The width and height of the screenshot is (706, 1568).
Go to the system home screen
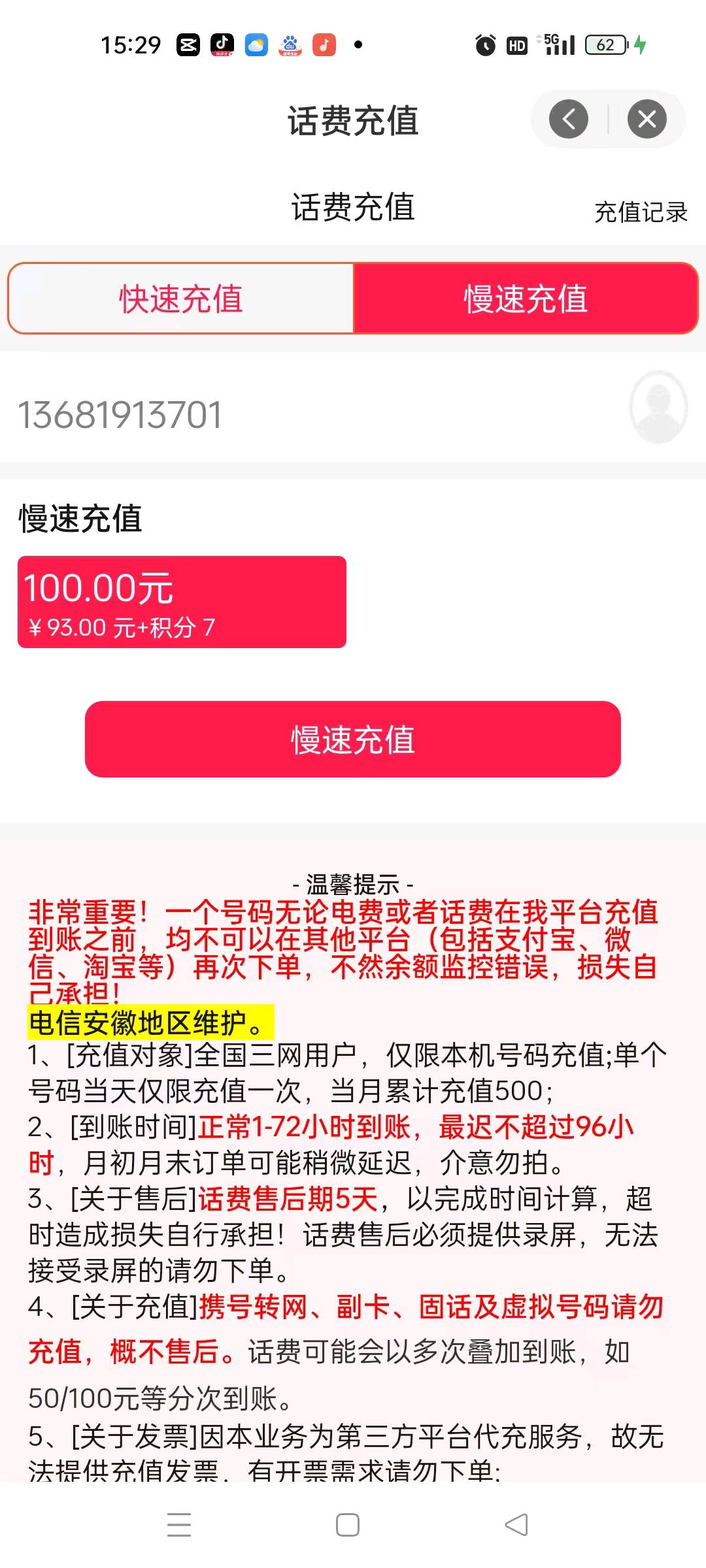[348, 1524]
